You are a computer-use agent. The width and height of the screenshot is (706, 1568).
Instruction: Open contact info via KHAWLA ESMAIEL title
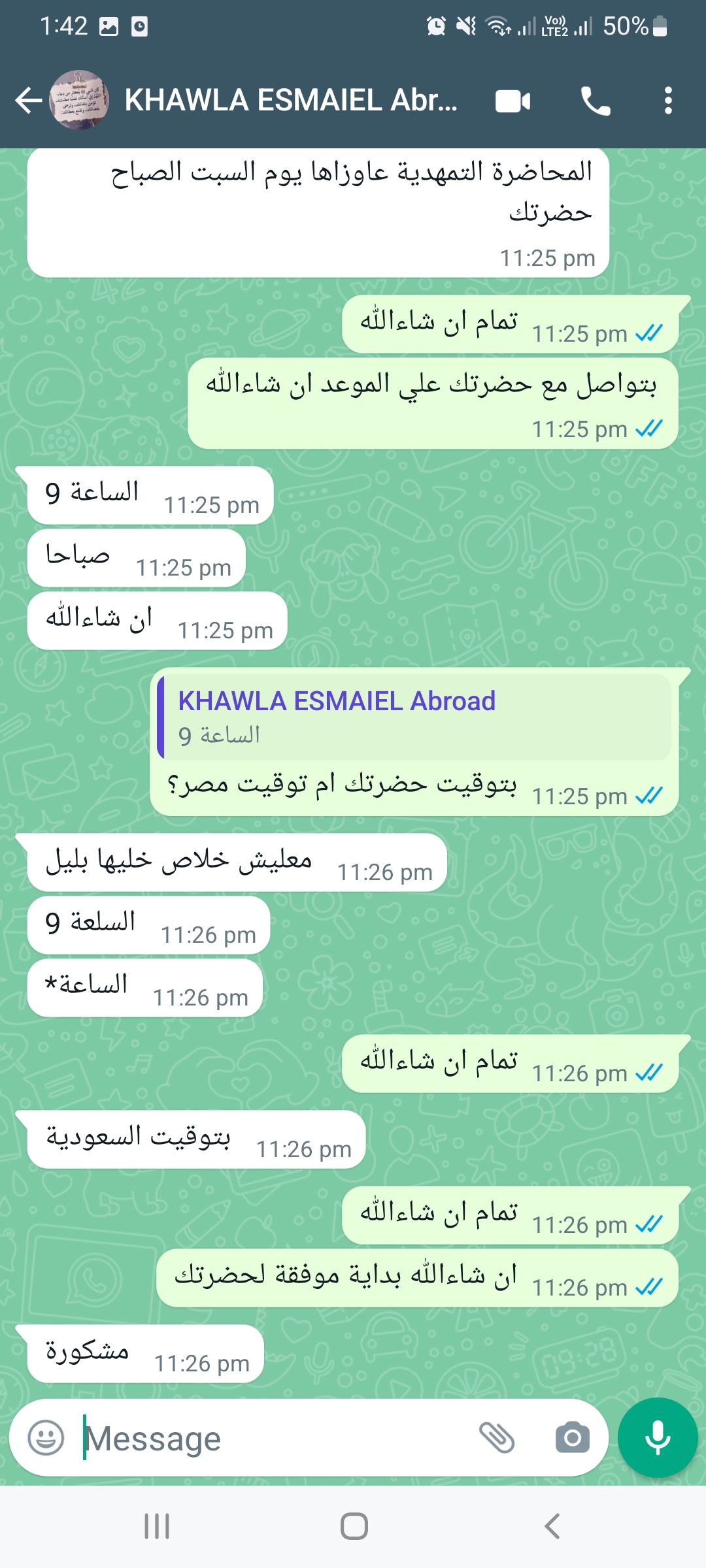[291, 101]
